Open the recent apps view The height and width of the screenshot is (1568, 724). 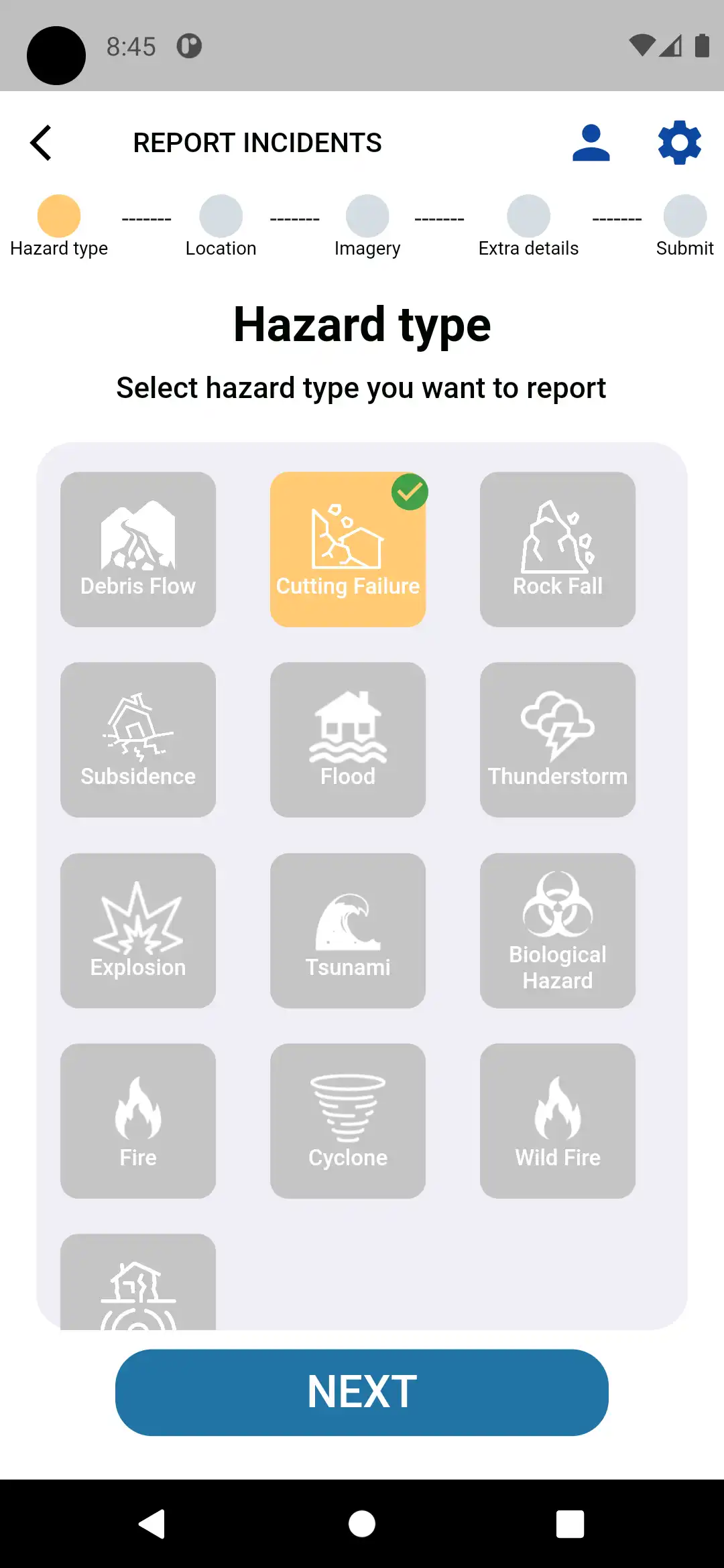click(x=570, y=1524)
